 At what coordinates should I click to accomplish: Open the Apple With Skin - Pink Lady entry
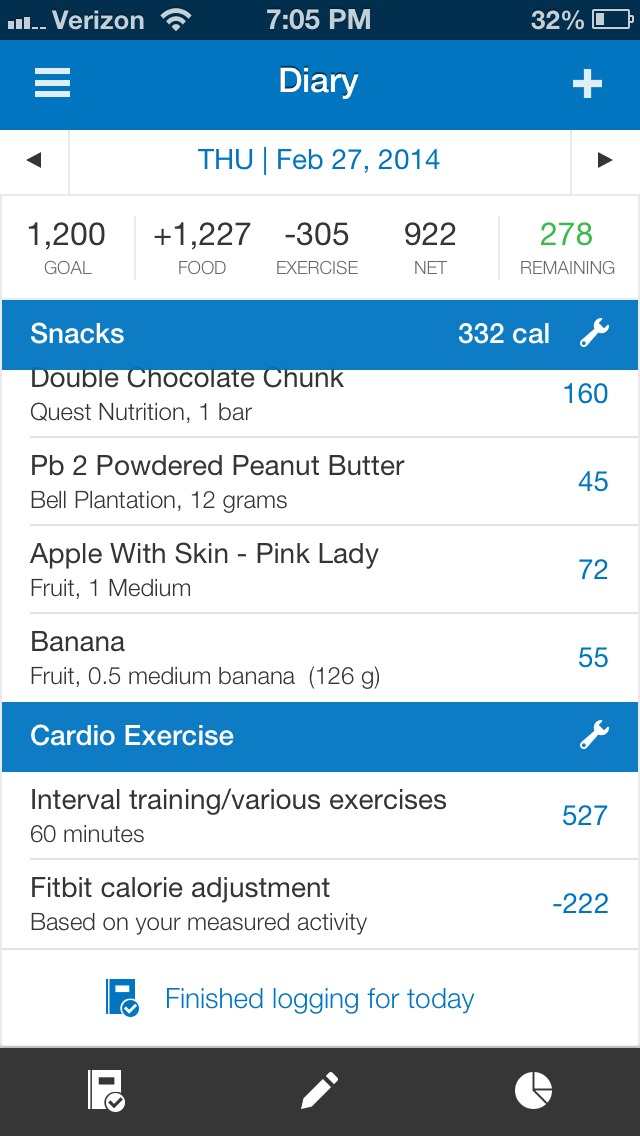click(x=320, y=569)
